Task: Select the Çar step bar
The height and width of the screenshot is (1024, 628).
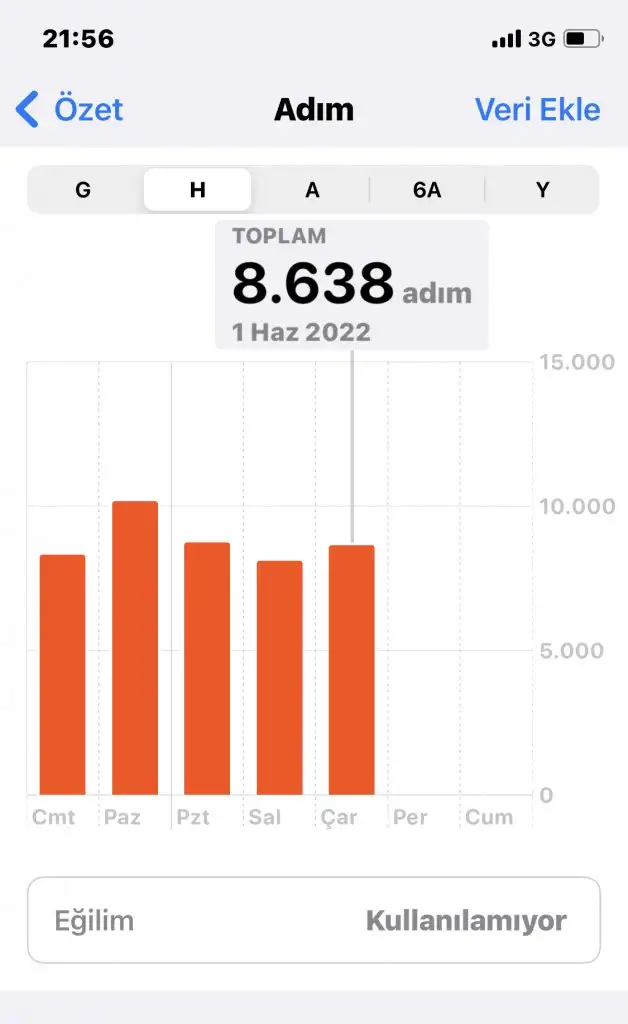Action: click(352, 670)
